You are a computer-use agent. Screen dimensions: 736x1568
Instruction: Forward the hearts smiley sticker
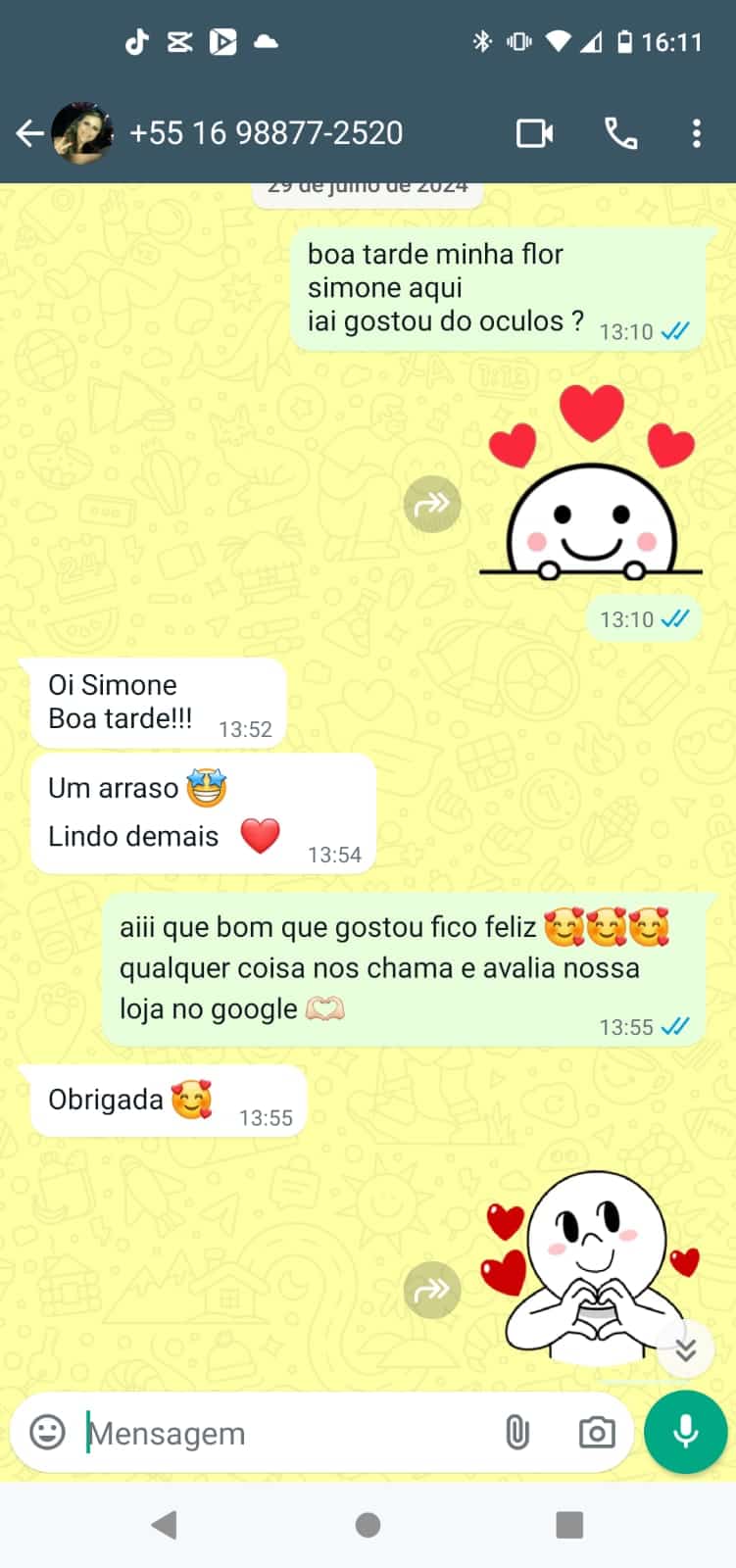click(x=431, y=504)
